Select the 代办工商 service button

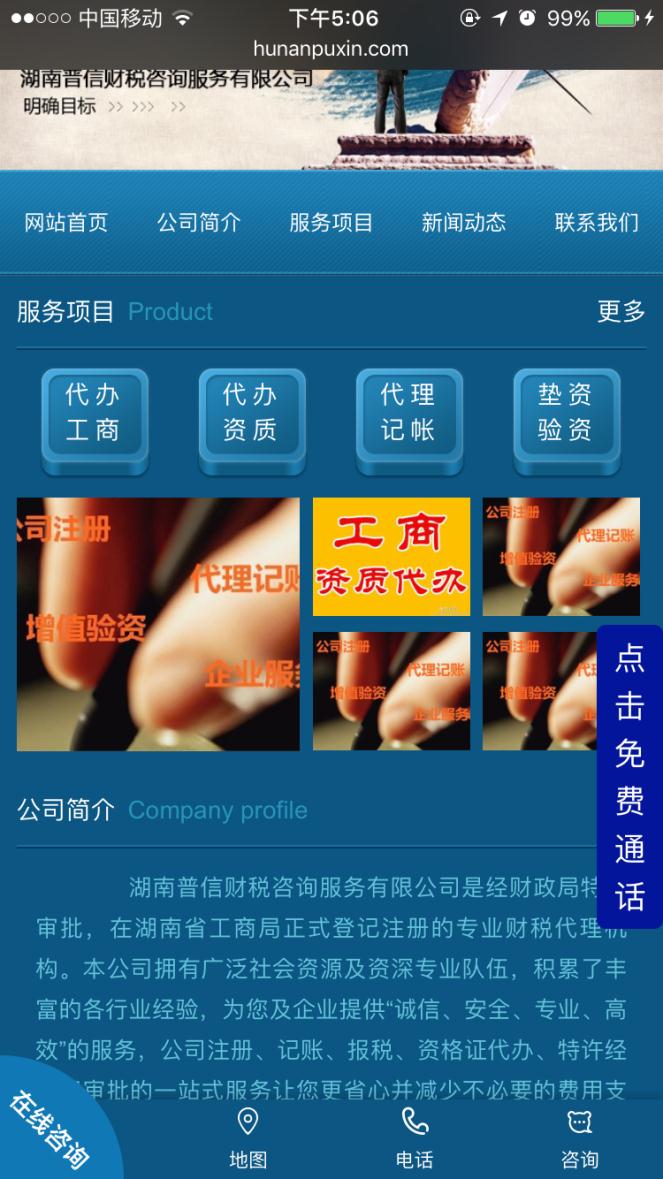94,419
